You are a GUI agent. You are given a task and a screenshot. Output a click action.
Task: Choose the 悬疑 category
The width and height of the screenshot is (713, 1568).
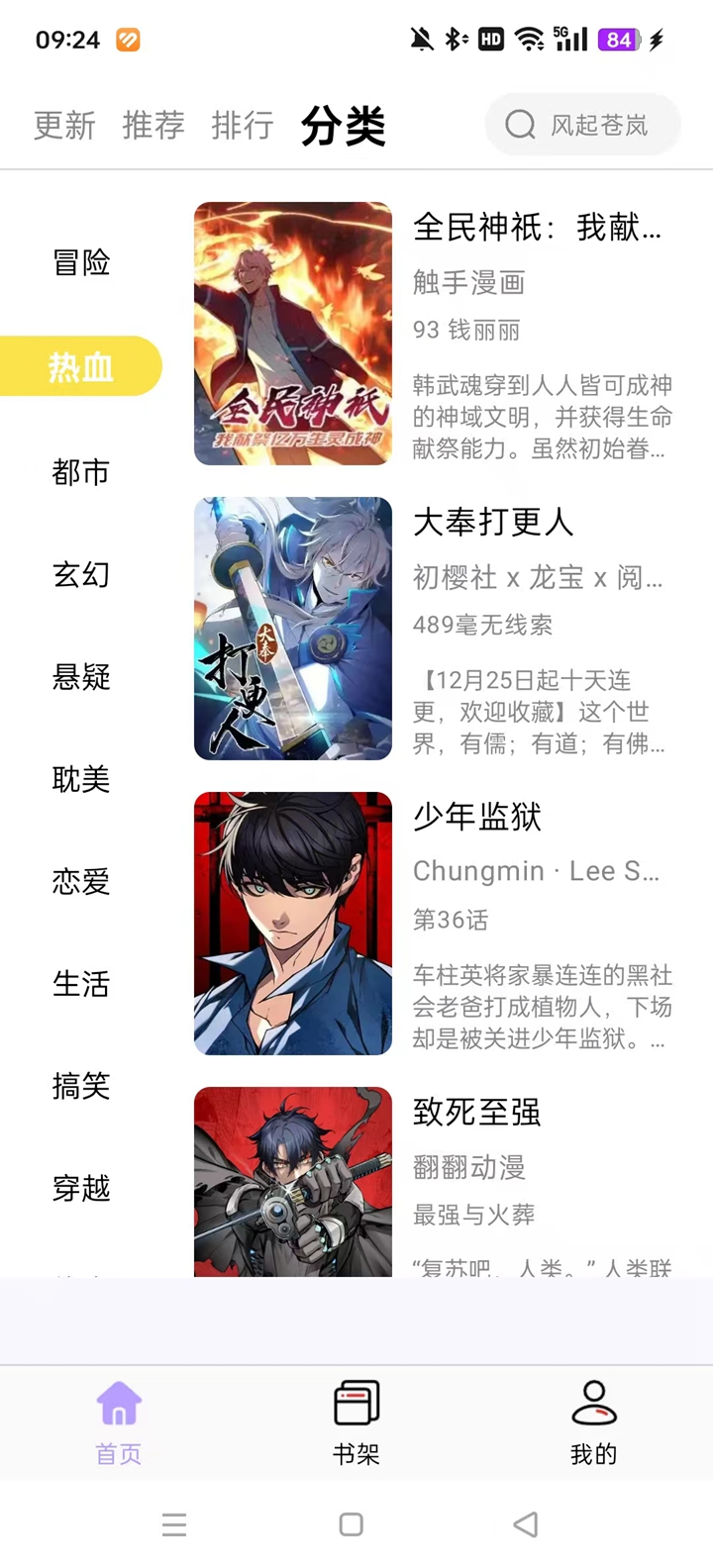click(81, 677)
